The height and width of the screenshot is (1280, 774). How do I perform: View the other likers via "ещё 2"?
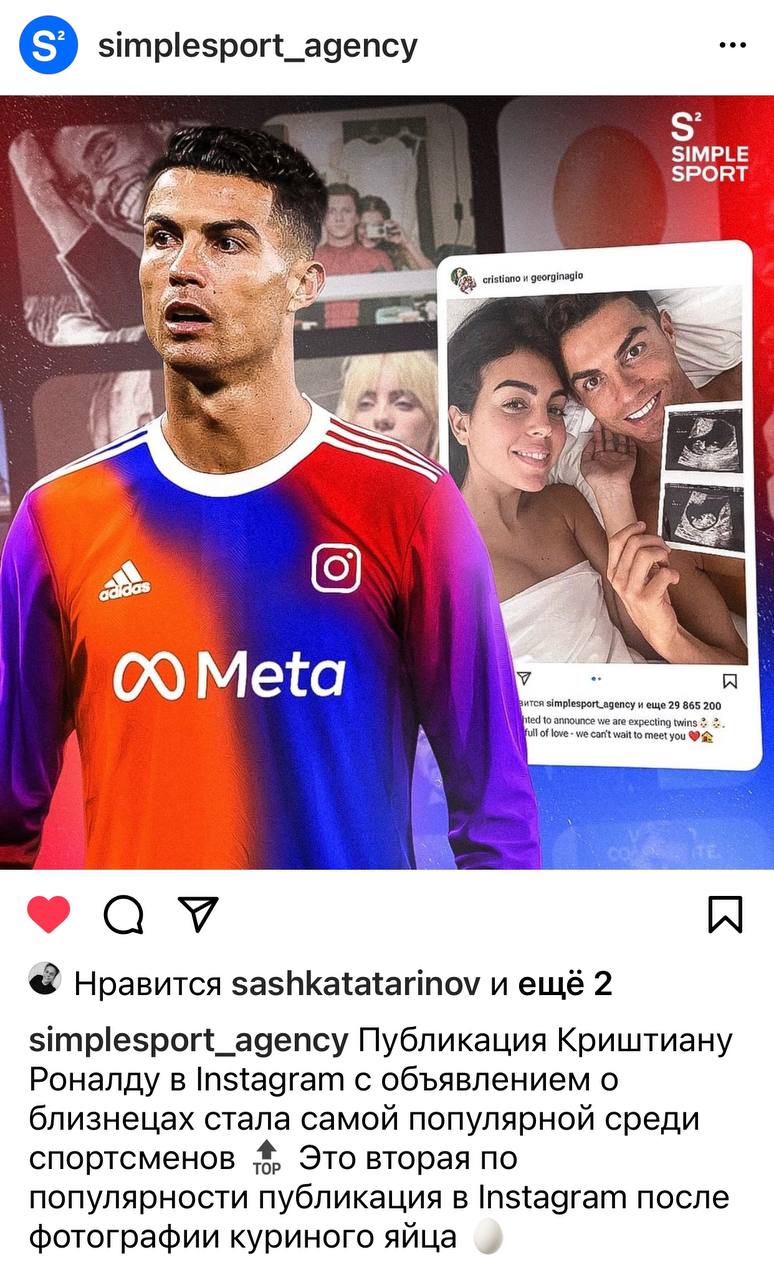point(565,984)
